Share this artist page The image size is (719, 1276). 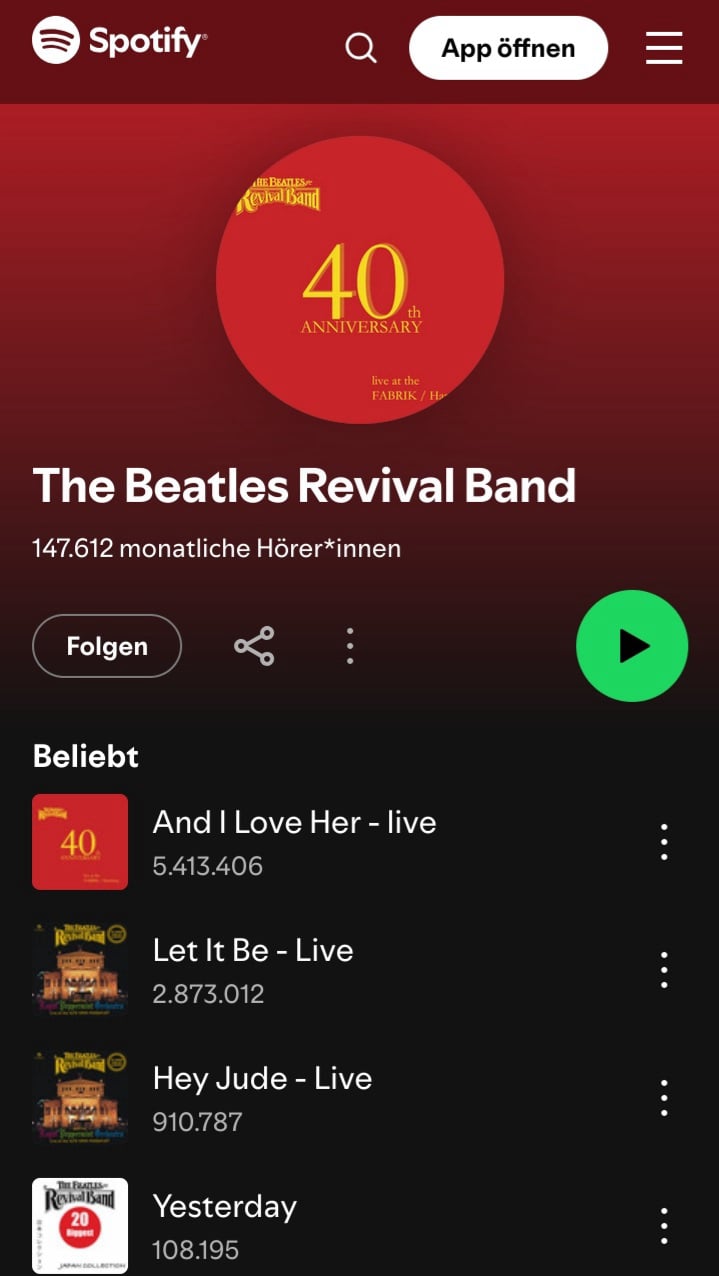(254, 646)
